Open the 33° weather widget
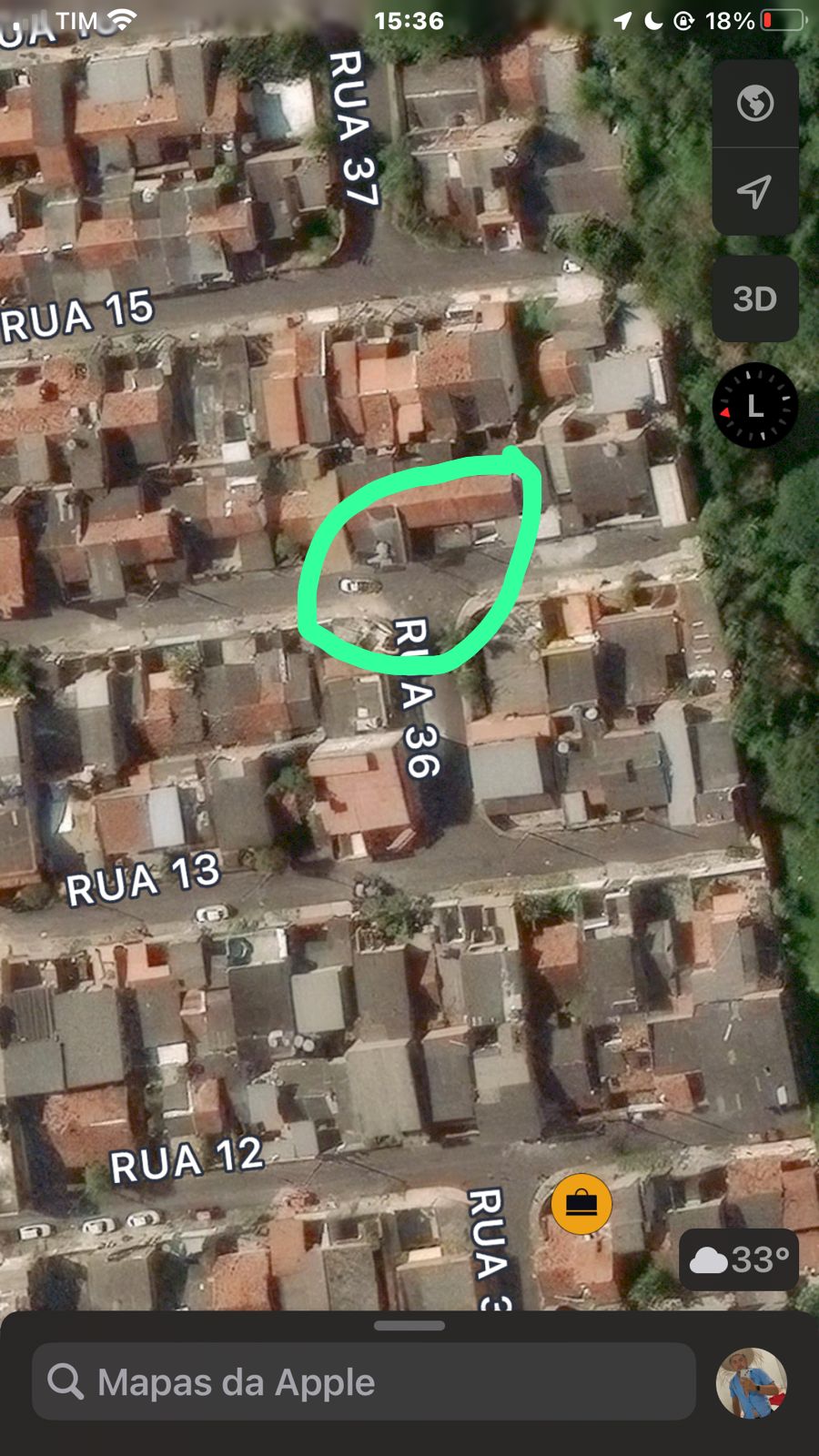This screenshot has width=819, height=1456. point(739,1260)
